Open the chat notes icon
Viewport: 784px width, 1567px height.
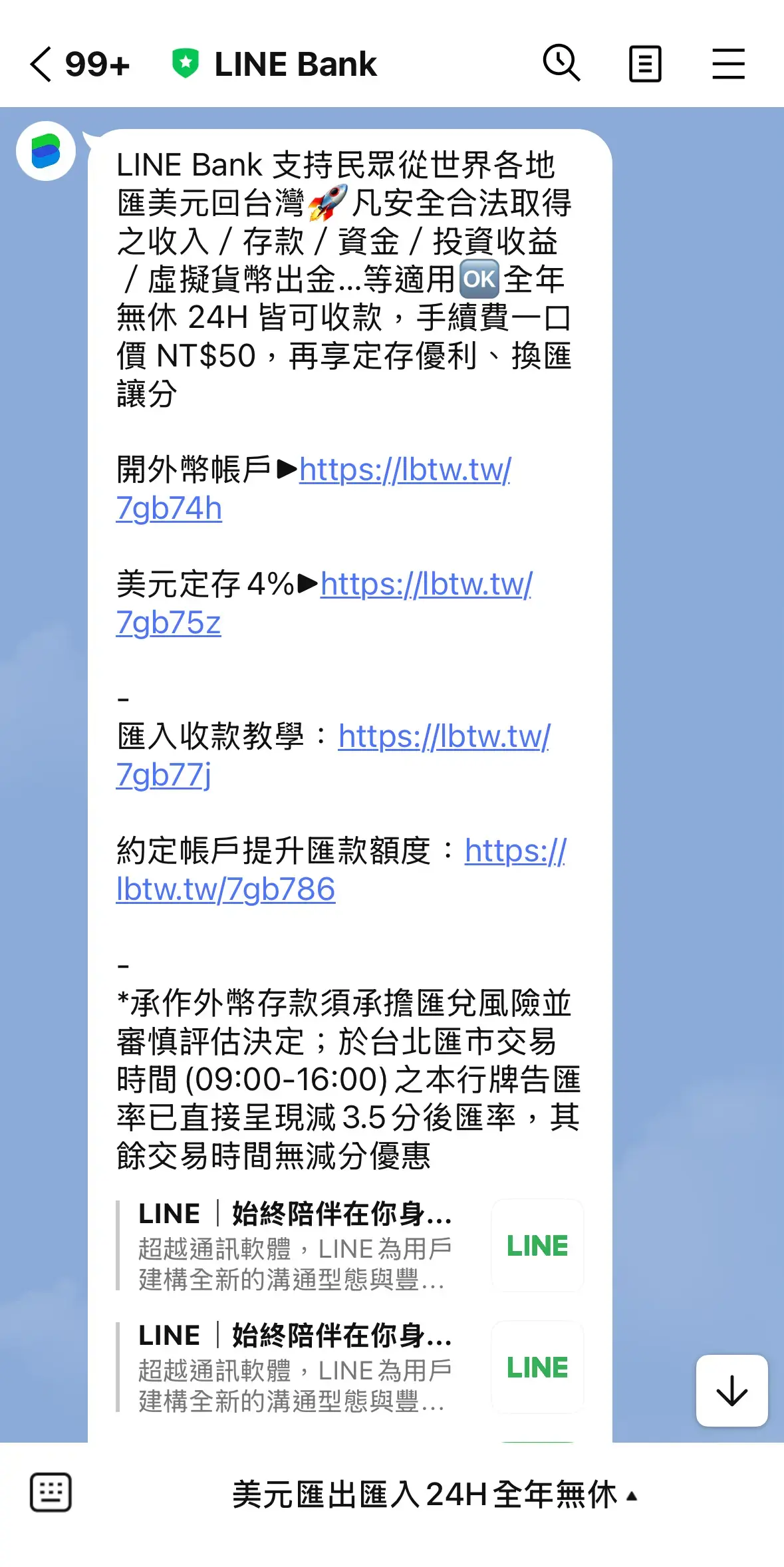point(645,64)
